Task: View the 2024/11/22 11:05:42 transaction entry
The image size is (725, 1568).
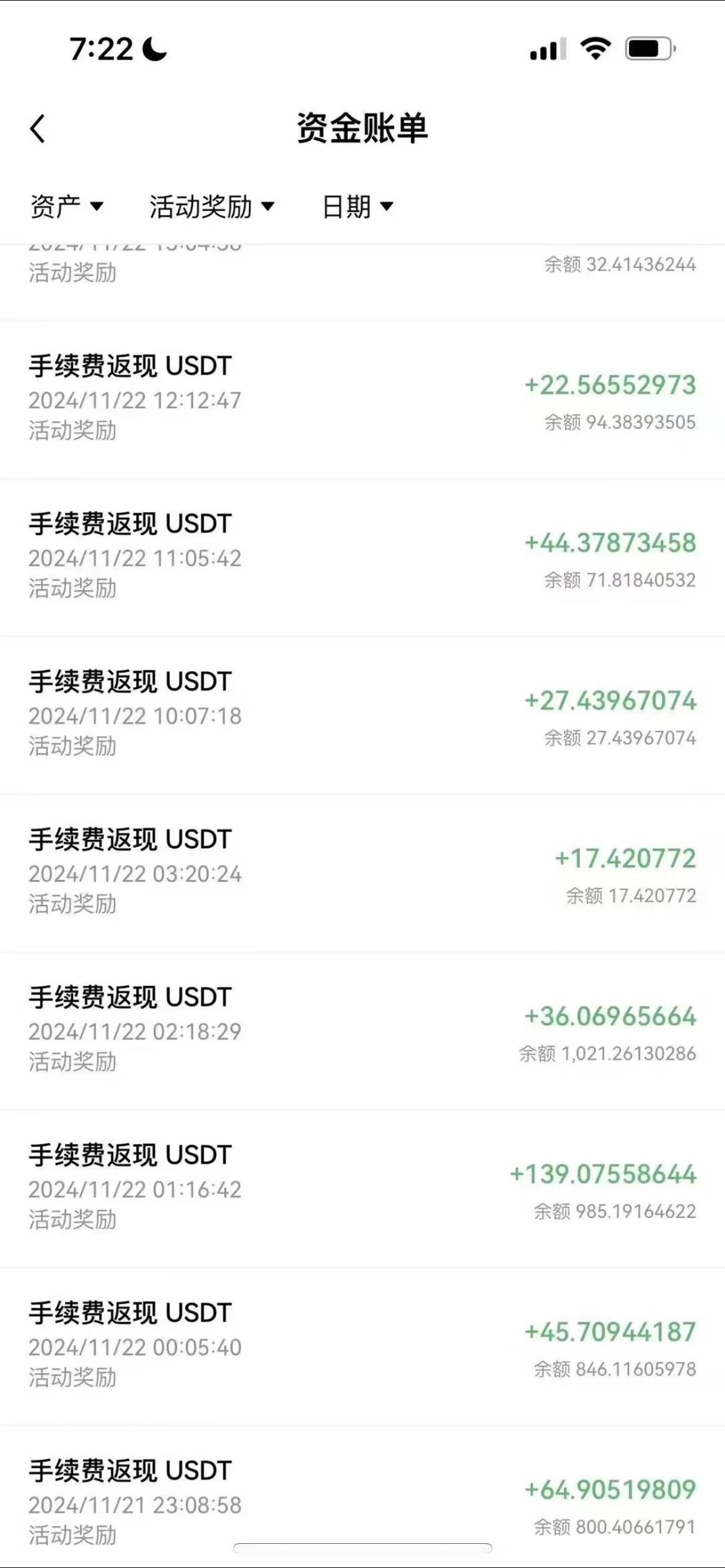Action: click(362, 557)
